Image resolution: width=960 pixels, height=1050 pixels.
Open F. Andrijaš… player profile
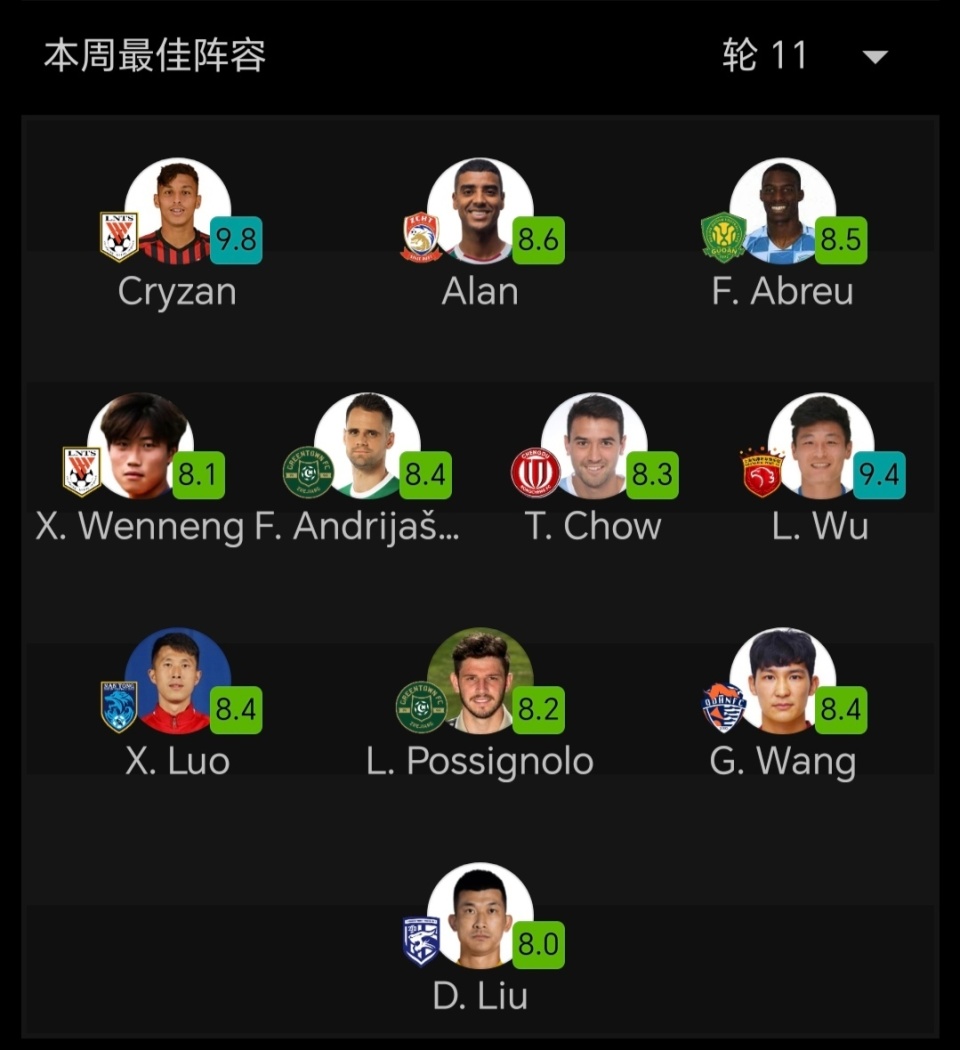[x=367, y=447]
